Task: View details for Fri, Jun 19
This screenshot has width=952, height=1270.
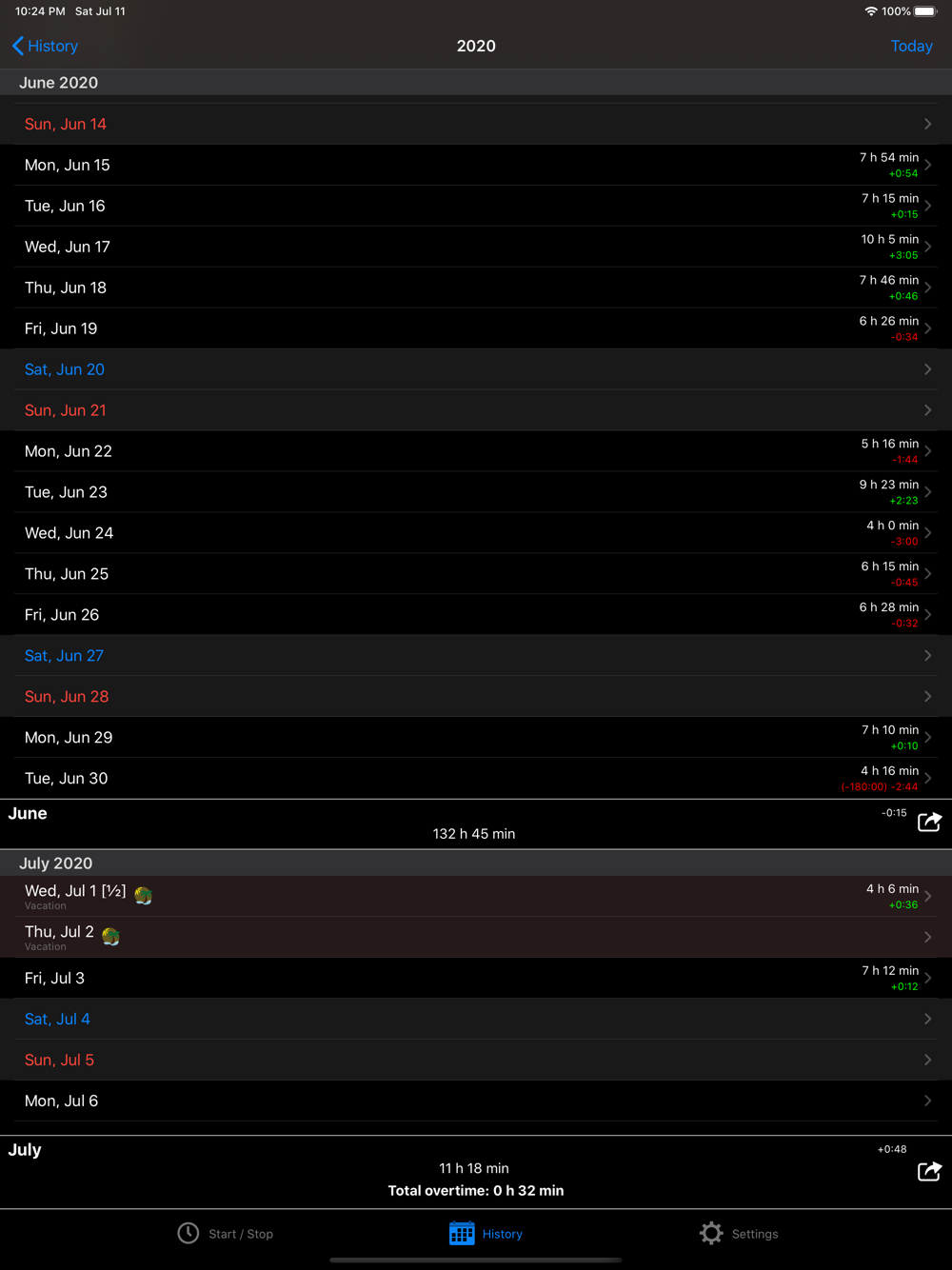Action: tap(476, 328)
